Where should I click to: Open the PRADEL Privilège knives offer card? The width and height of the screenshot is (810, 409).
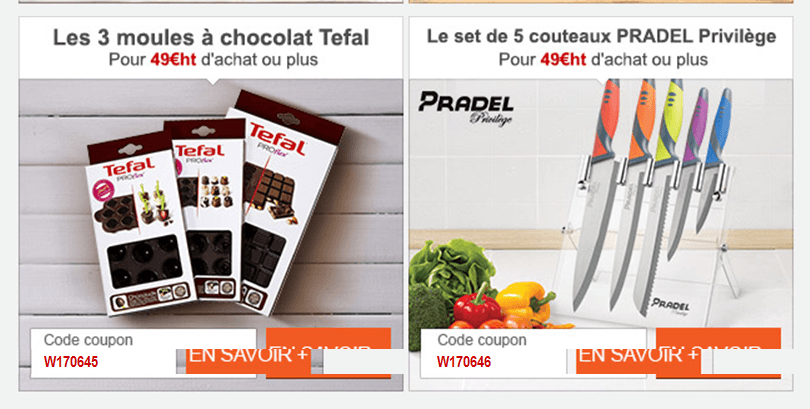[601, 200]
